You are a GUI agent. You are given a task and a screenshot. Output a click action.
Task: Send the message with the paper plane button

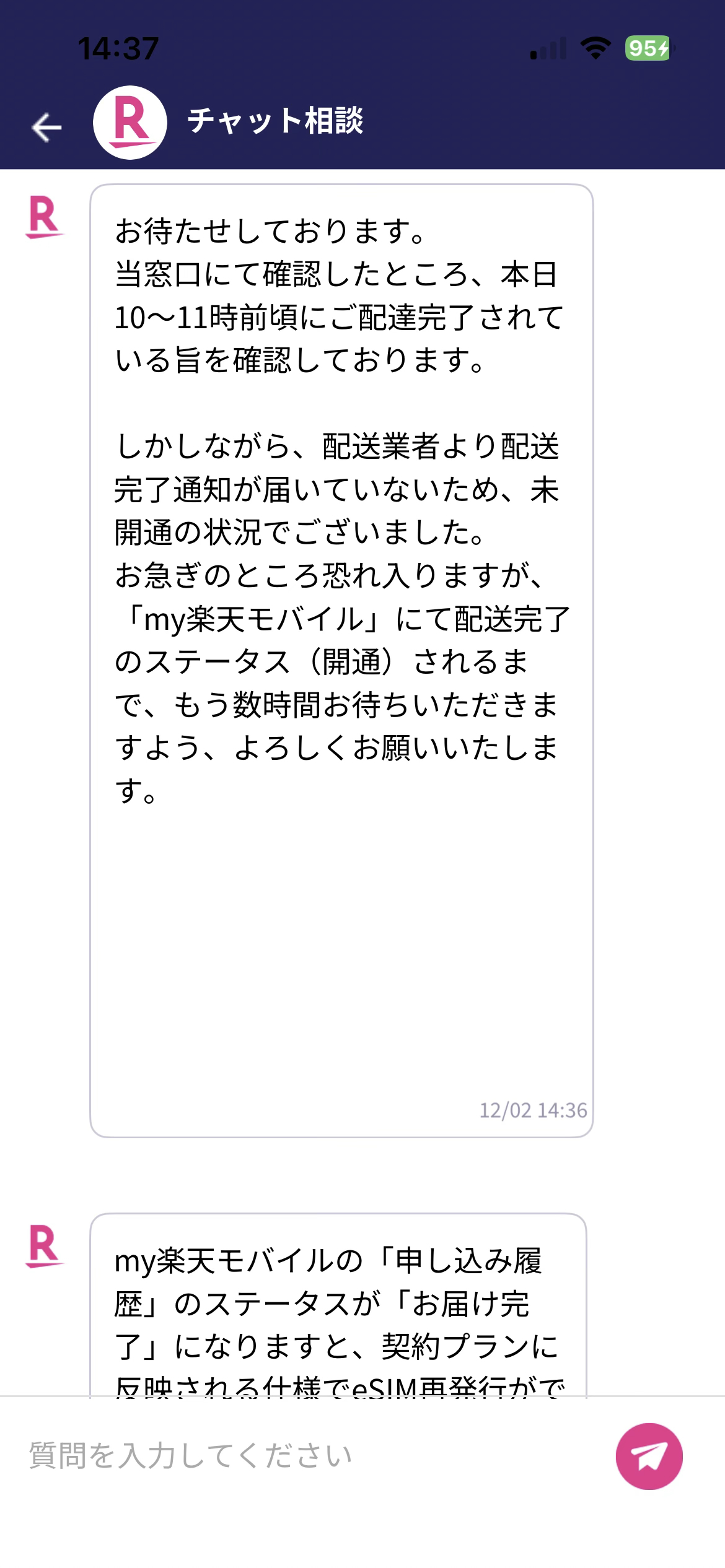click(649, 1456)
